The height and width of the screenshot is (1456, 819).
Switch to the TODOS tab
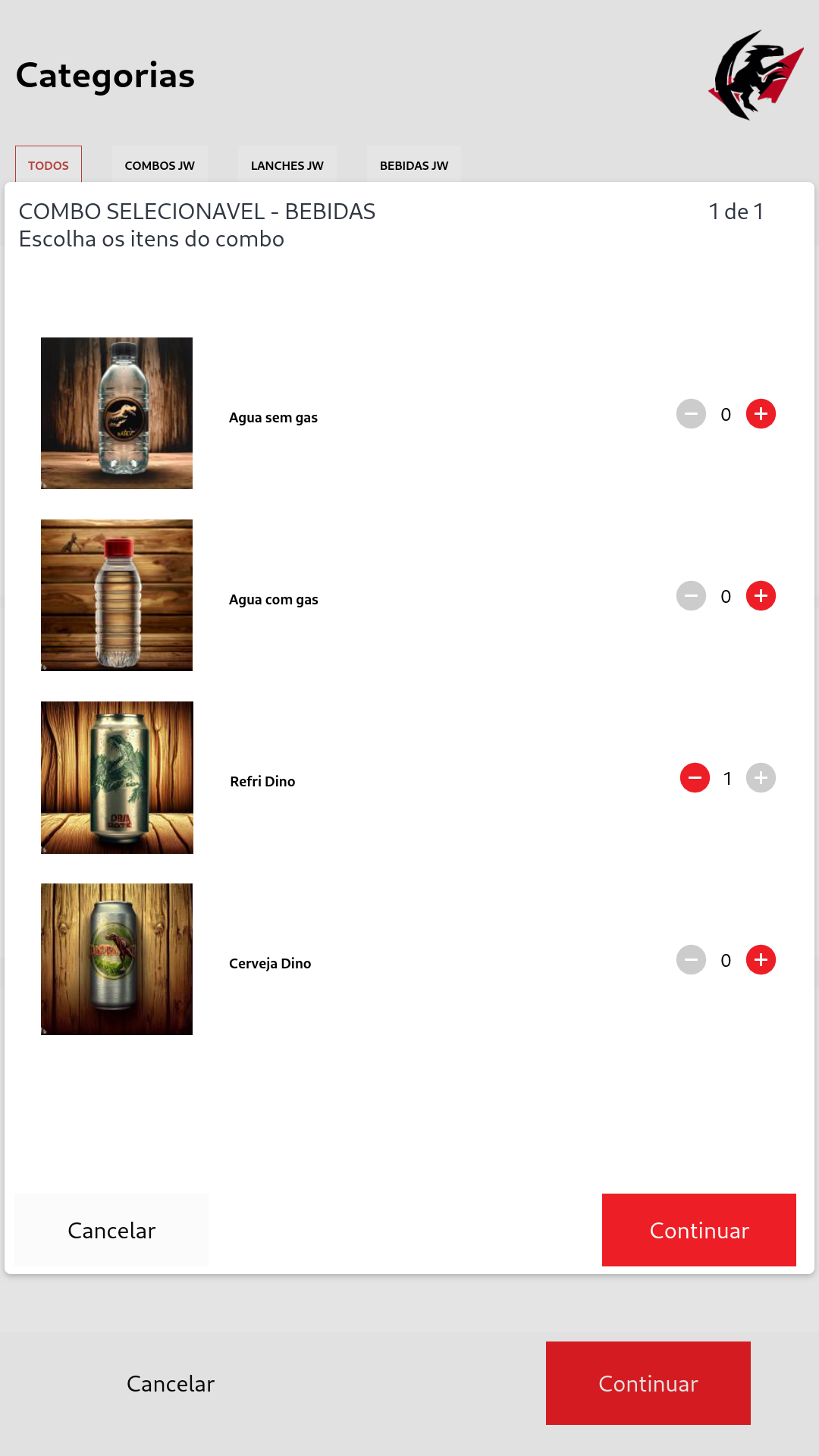[x=49, y=165]
